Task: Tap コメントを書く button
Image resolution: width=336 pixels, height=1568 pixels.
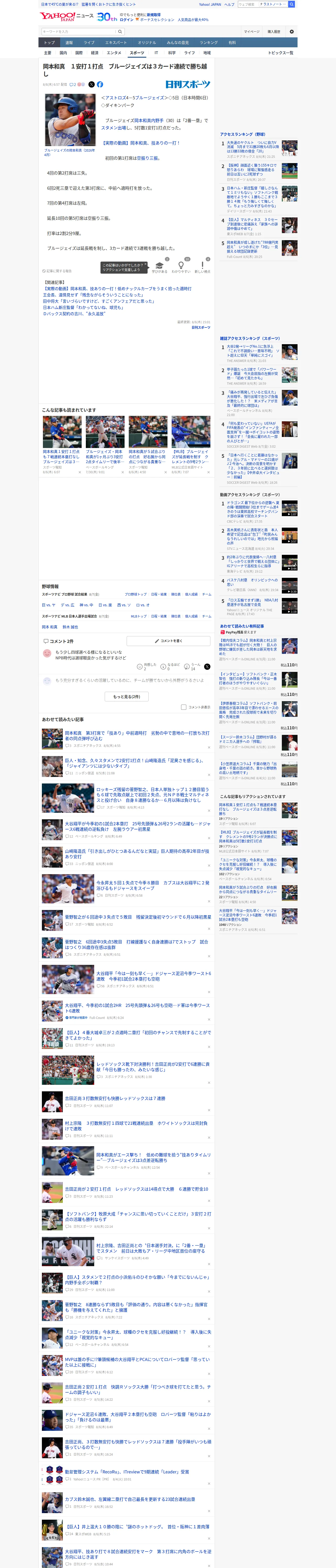Action: pos(169,641)
